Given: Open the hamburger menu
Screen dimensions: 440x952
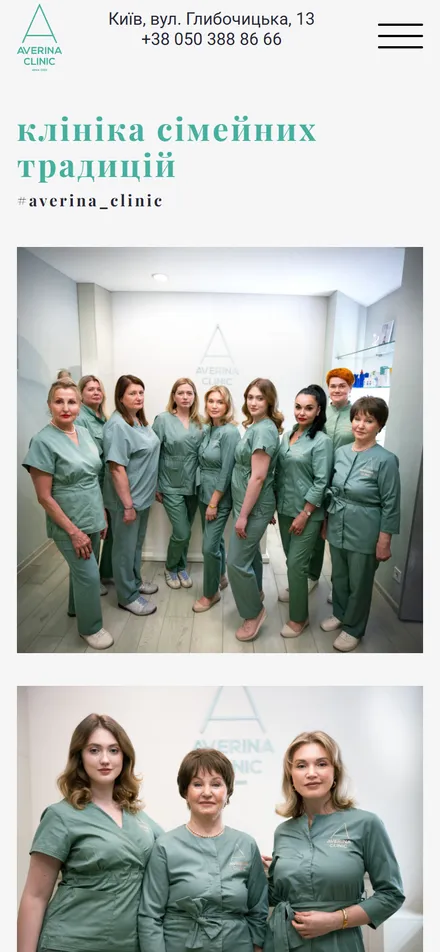Looking at the screenshot, I should [x=401, y=36].
